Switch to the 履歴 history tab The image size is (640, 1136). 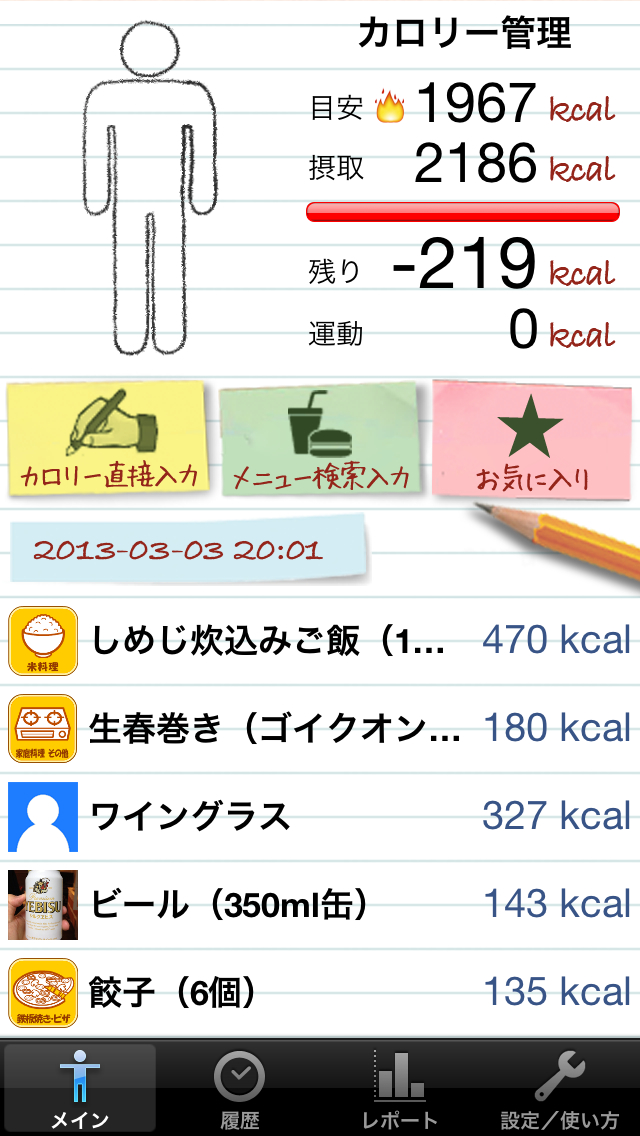240,1088
